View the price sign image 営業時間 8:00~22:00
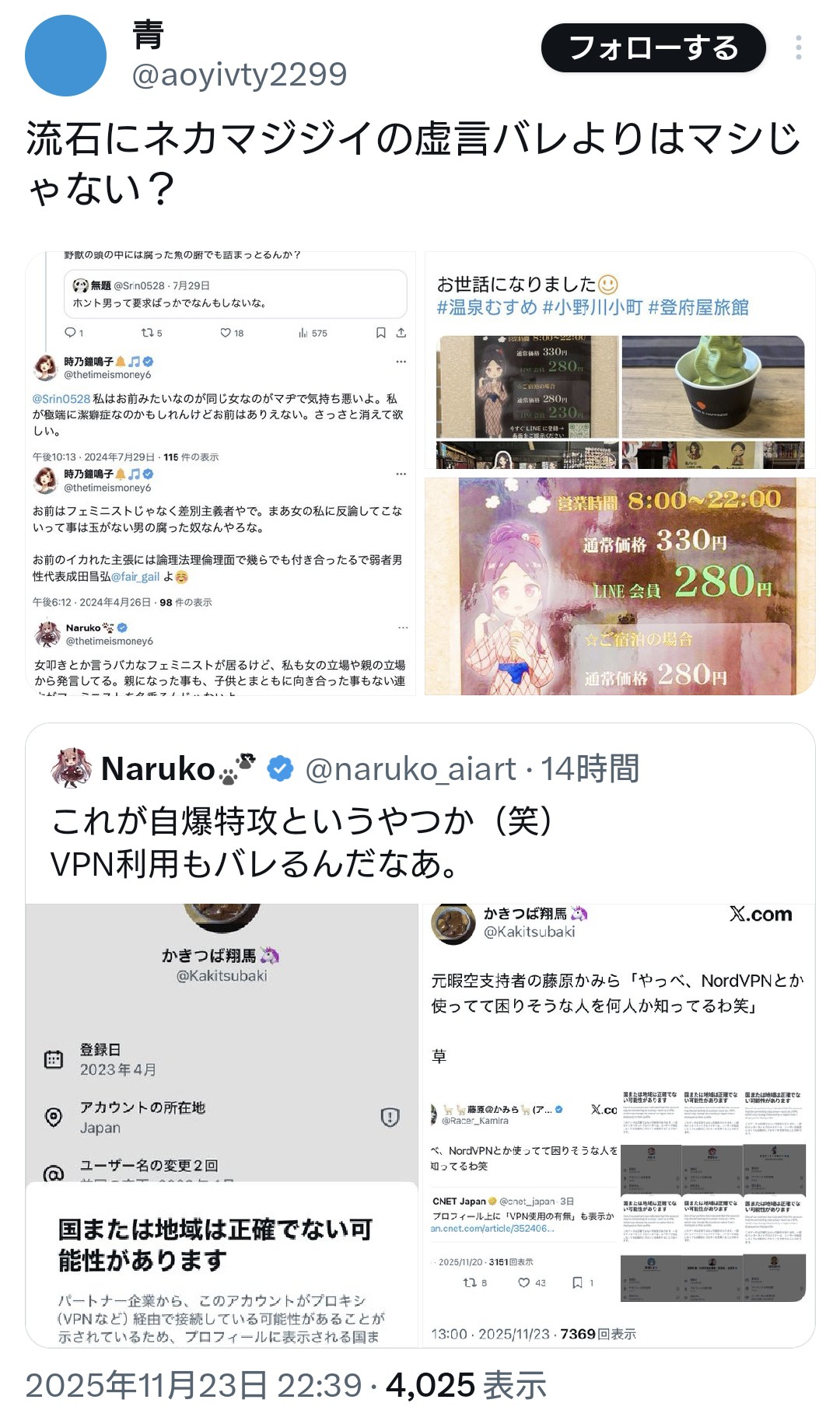Image resolution: width=840 pixels, height=1424 pixels. click(620, 586)
